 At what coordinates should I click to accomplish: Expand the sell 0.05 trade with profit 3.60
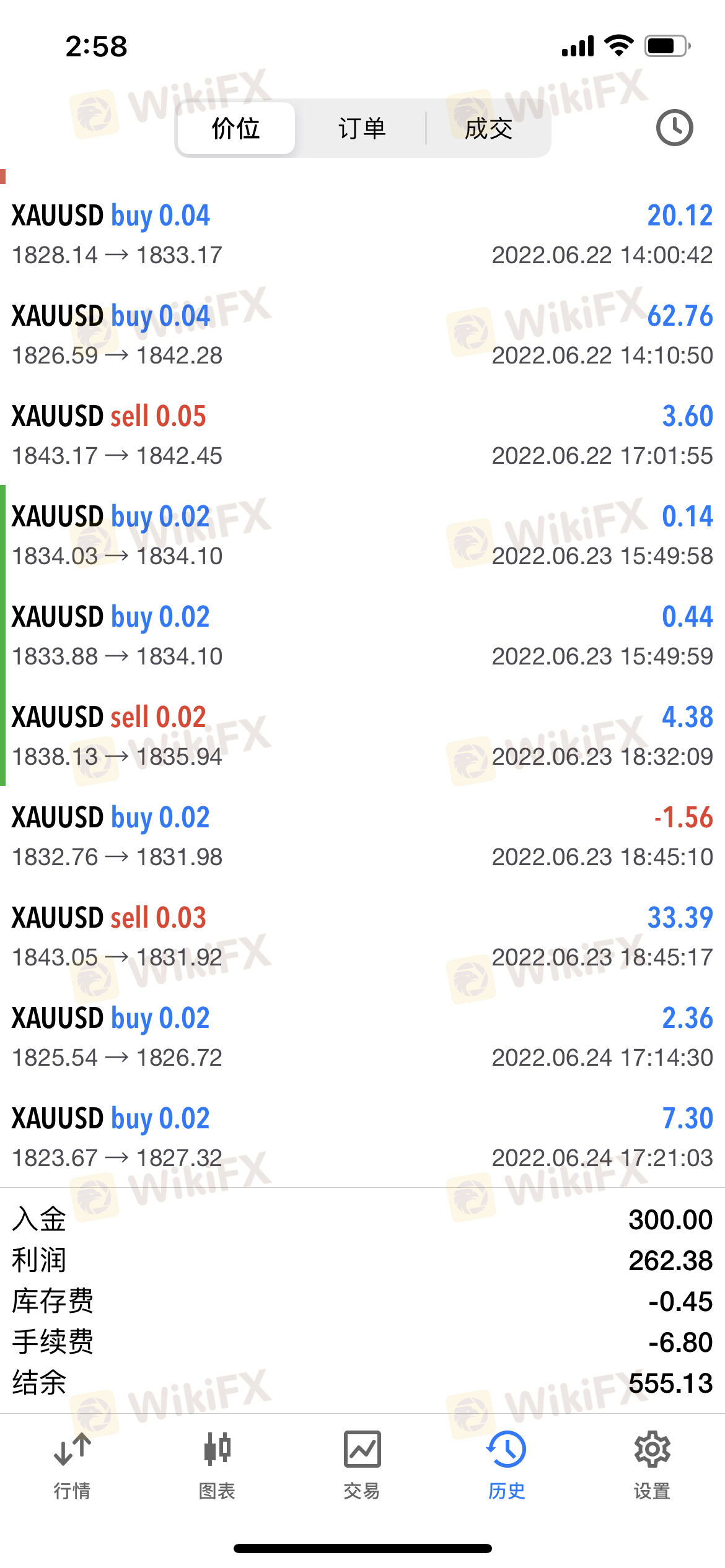[x=362, y=435]
